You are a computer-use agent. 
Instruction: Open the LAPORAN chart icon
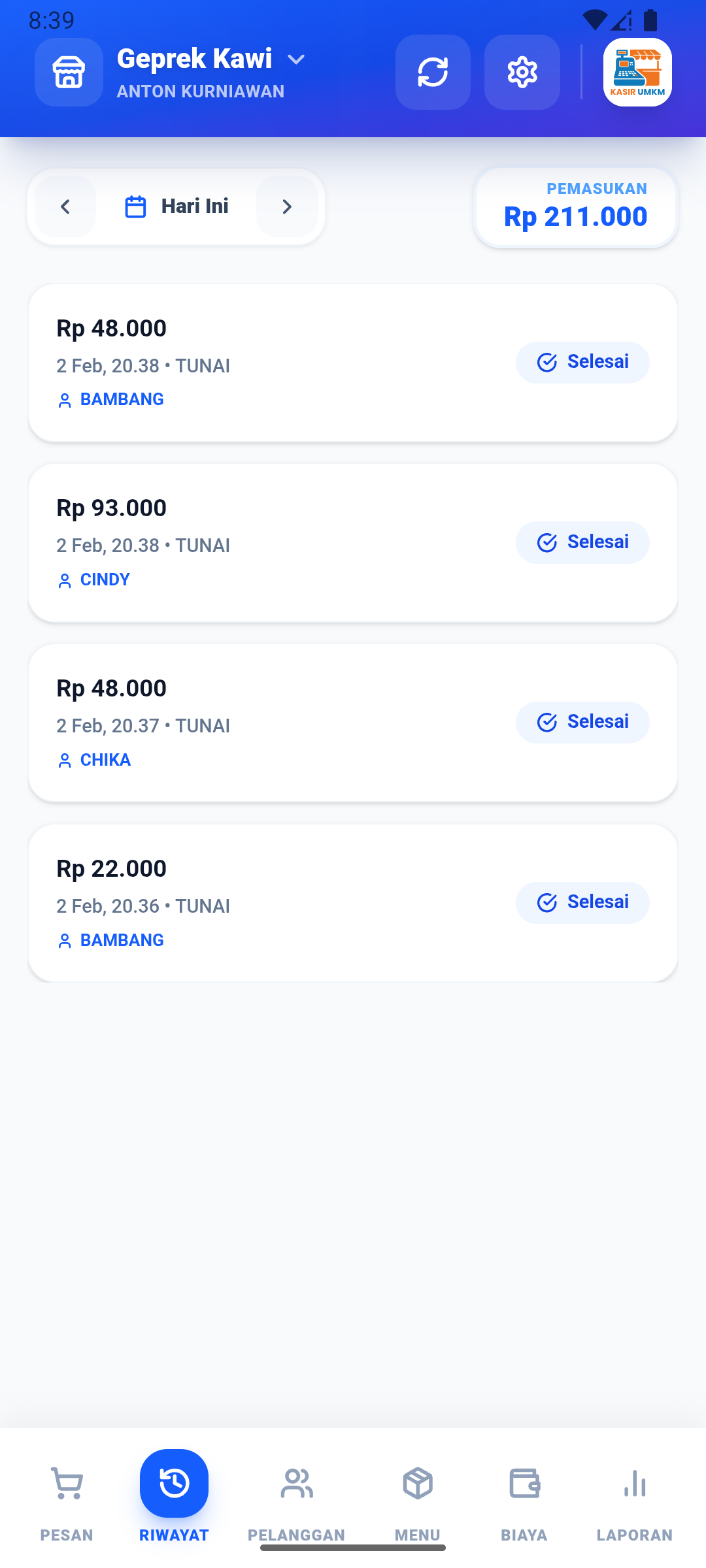(x=635, y=1483)
